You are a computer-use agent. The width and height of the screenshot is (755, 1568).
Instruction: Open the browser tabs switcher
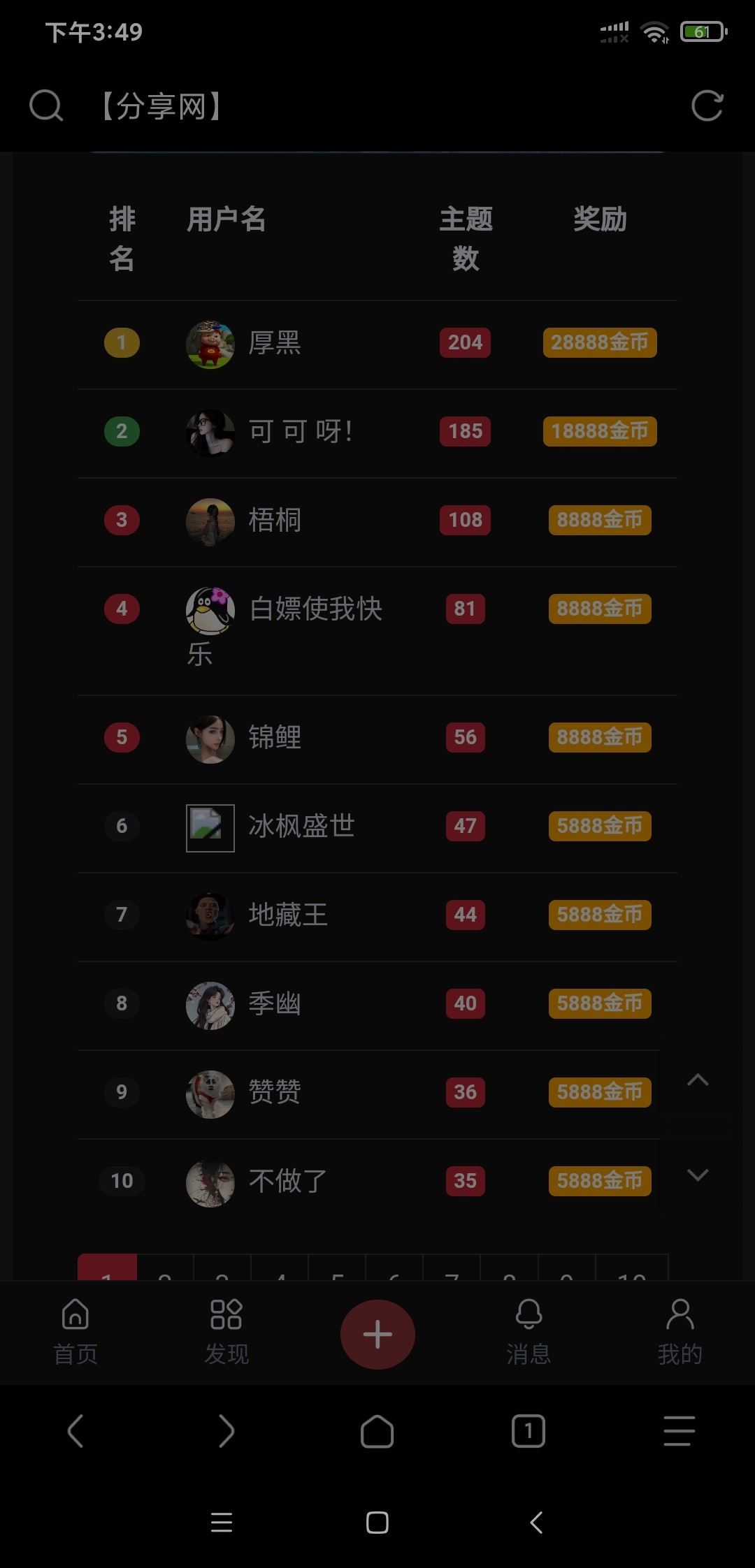[x=528, y=1431]
